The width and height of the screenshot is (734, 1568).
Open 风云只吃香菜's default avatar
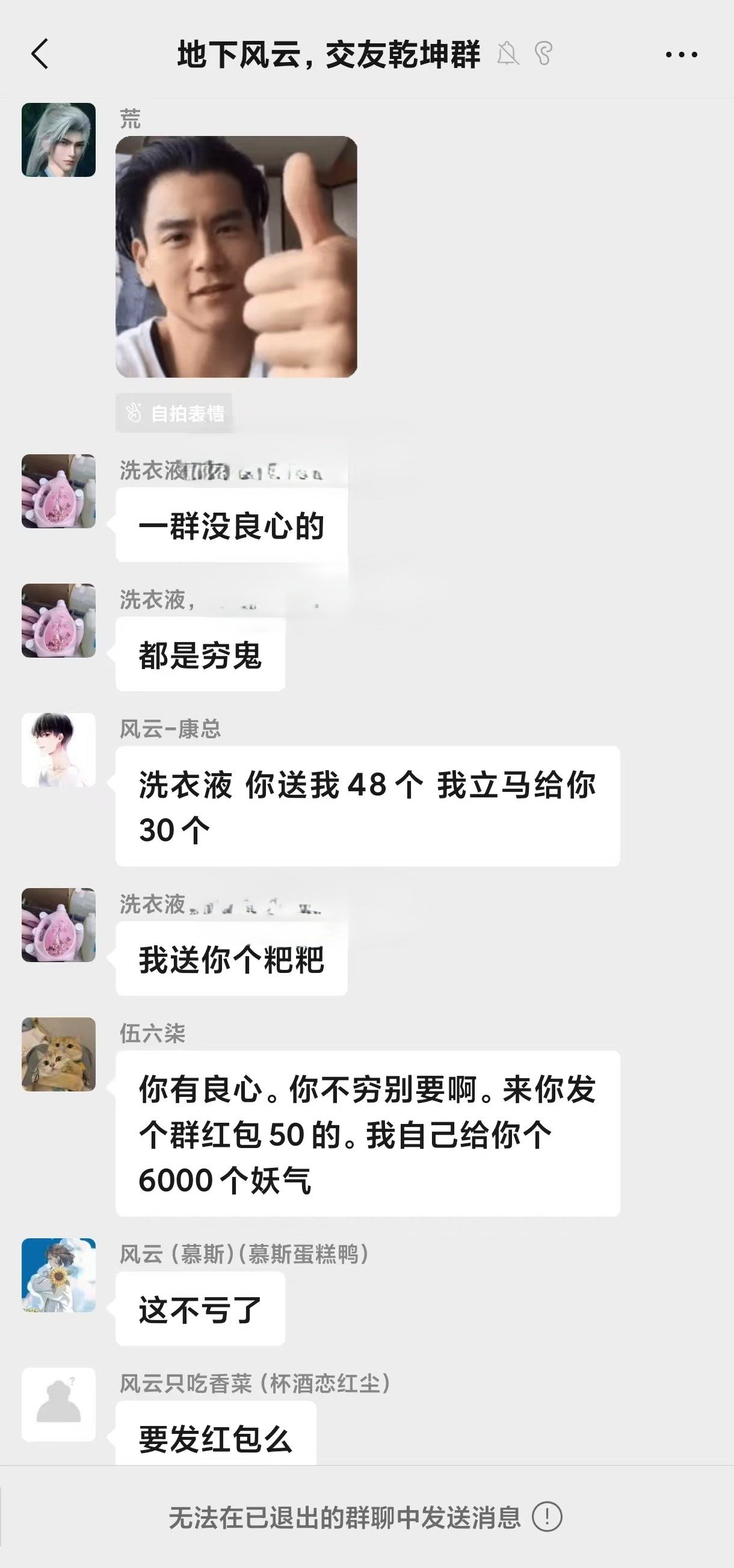tap(58, 1404)
